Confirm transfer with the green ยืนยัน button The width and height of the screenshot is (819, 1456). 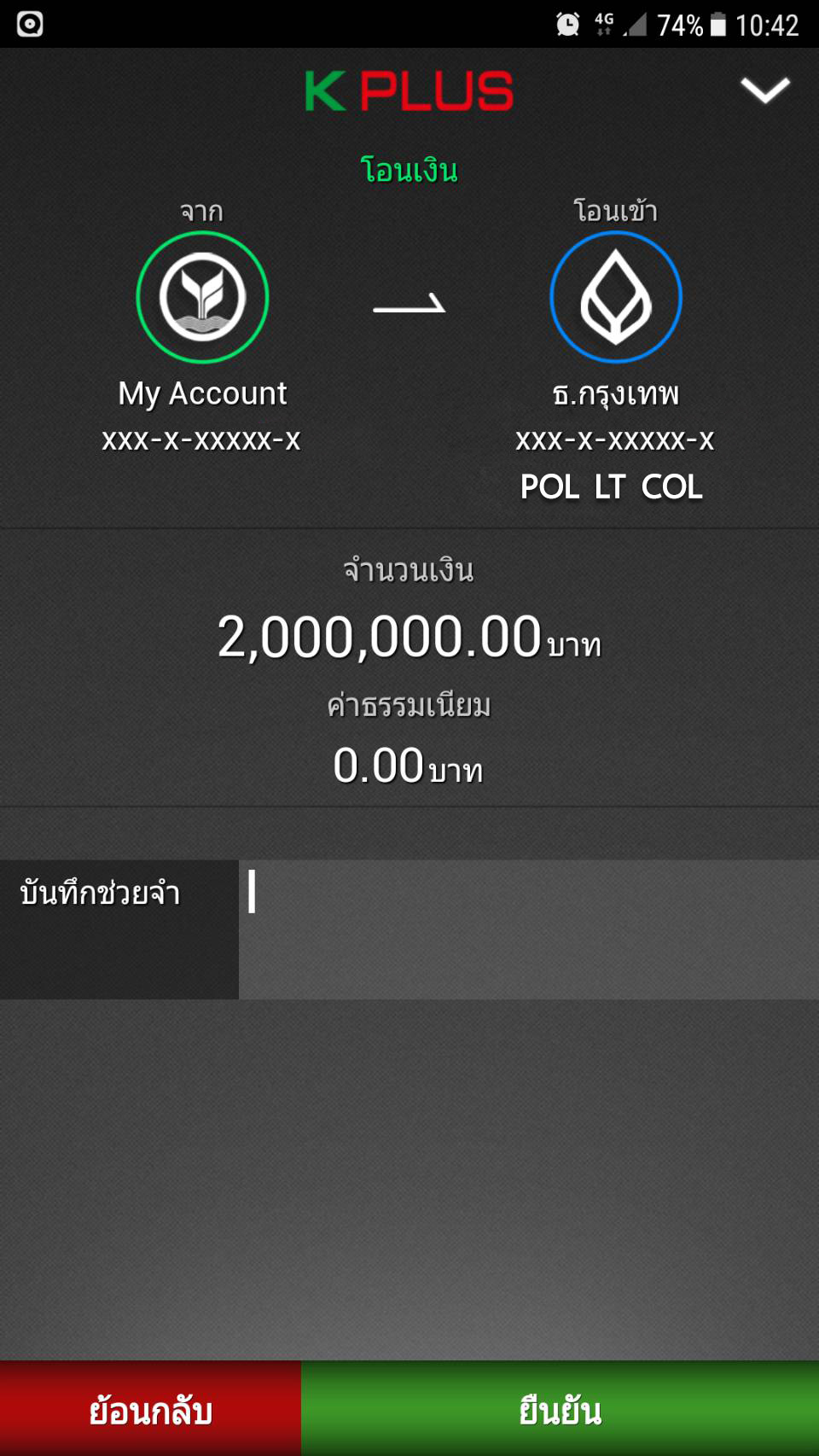click(560, 1408)
